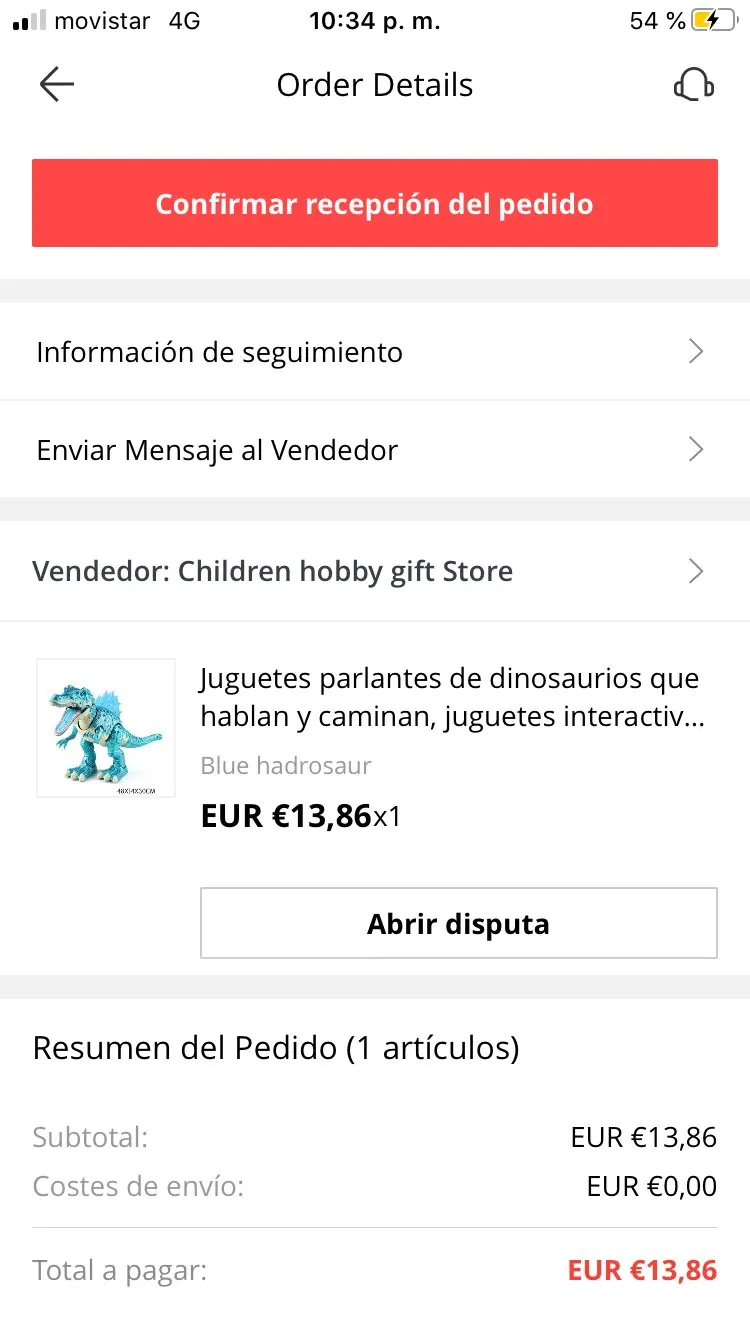Open Información de seguimiento

point(375,352)
